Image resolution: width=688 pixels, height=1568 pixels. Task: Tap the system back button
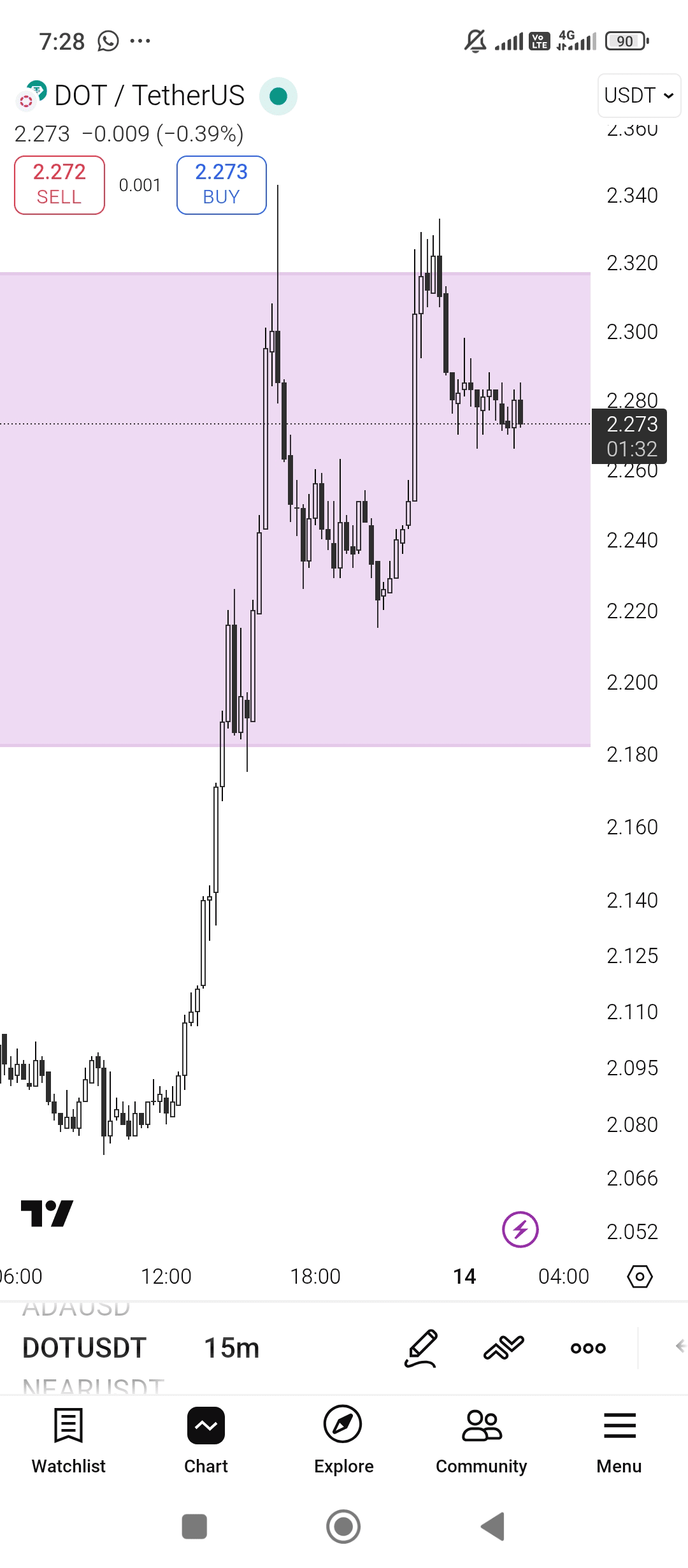(492, 1527)
